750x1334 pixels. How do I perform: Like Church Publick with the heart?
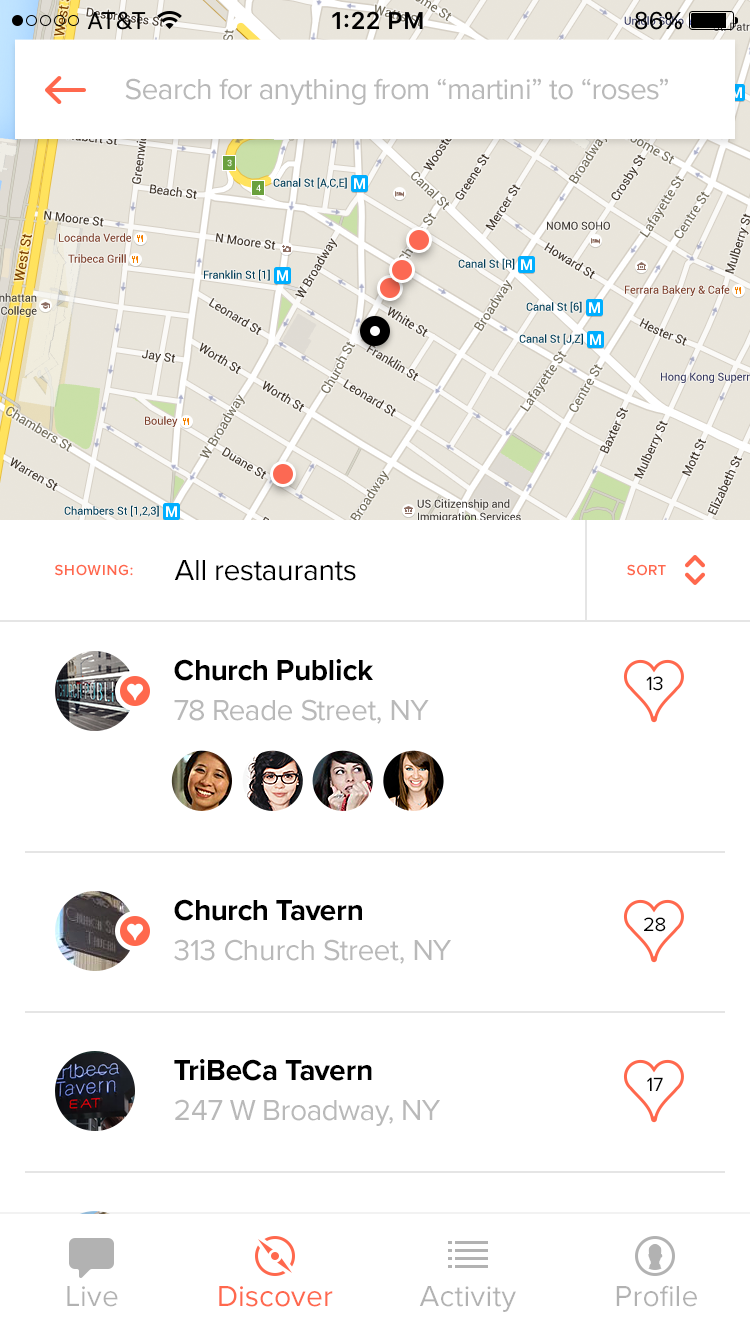(x=654, y=689)
